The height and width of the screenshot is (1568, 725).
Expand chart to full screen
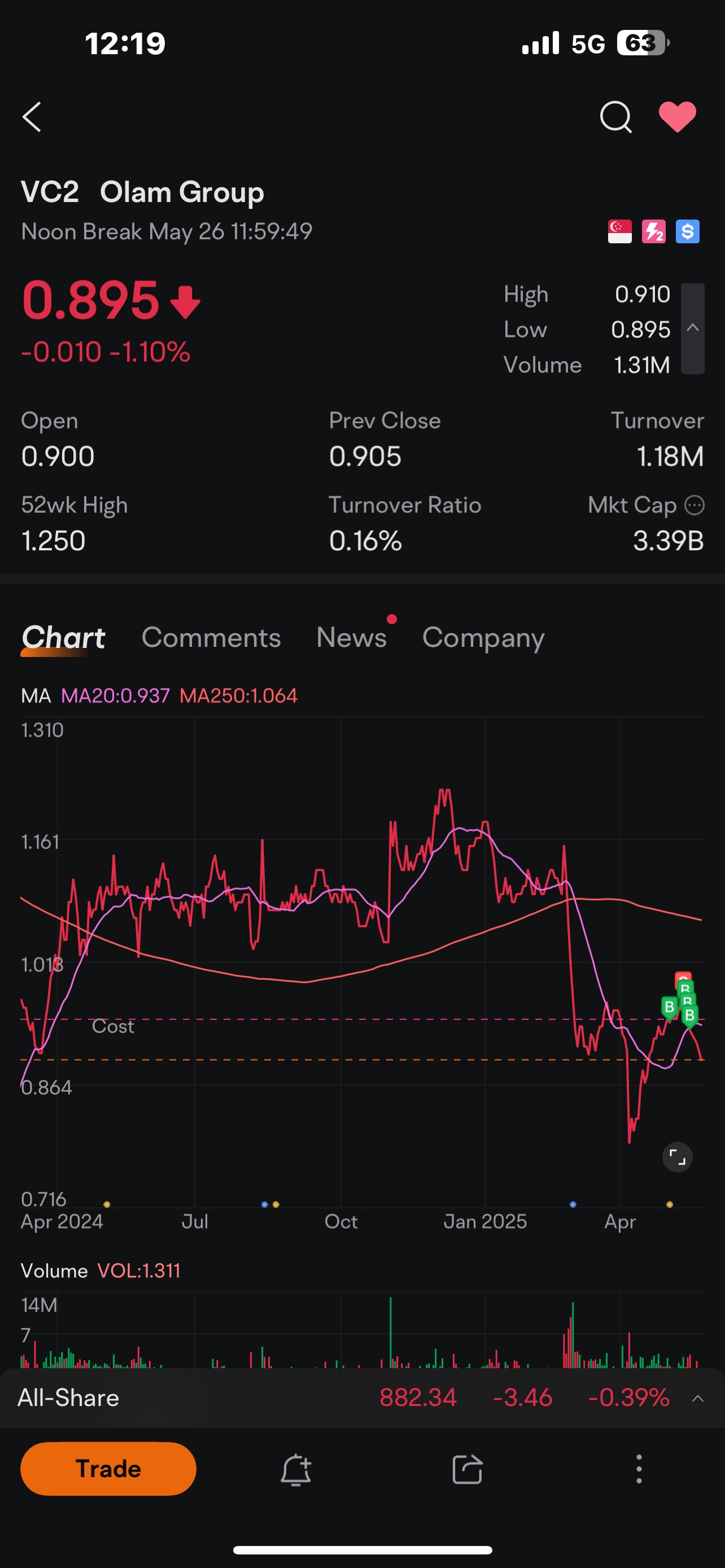coord(677,1157)
